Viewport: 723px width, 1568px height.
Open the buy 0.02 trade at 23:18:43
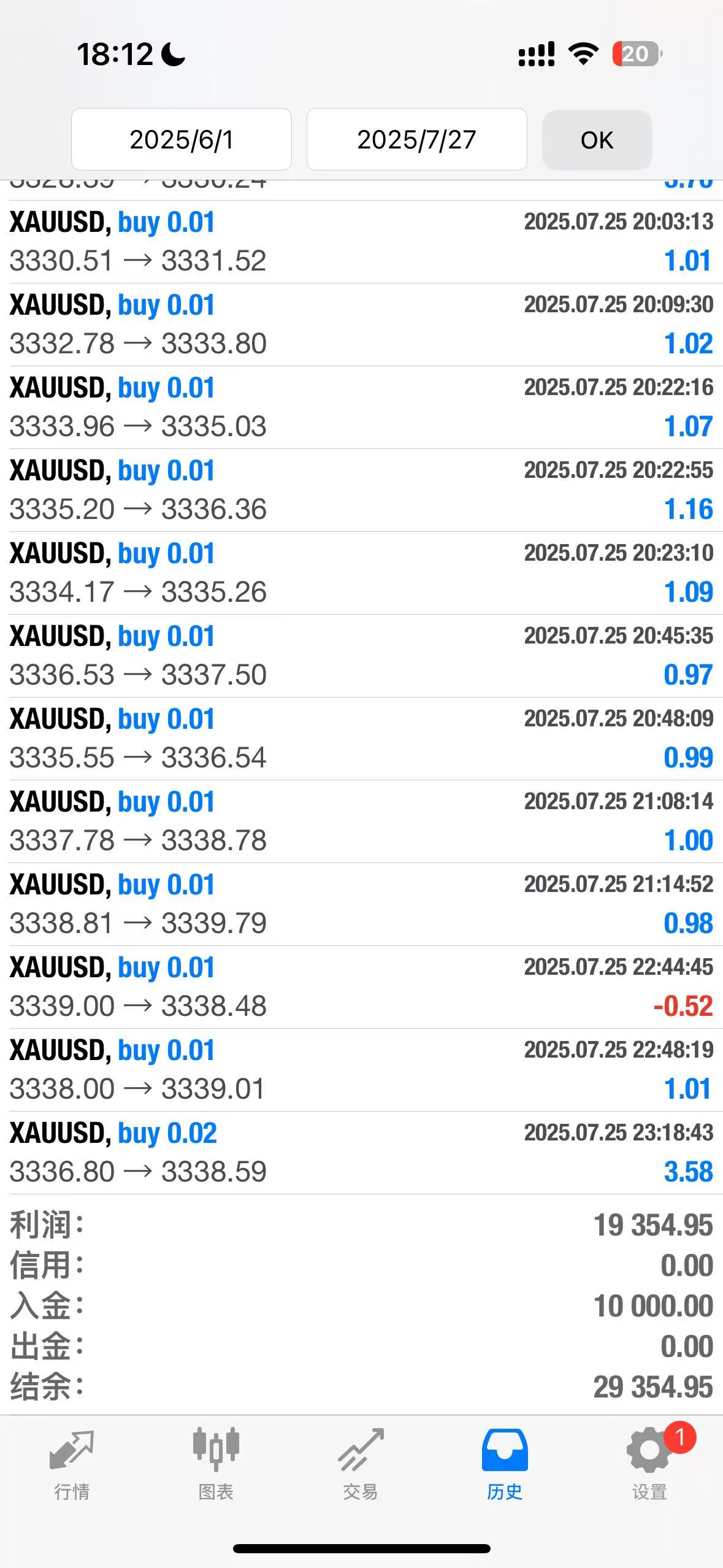361,1153
